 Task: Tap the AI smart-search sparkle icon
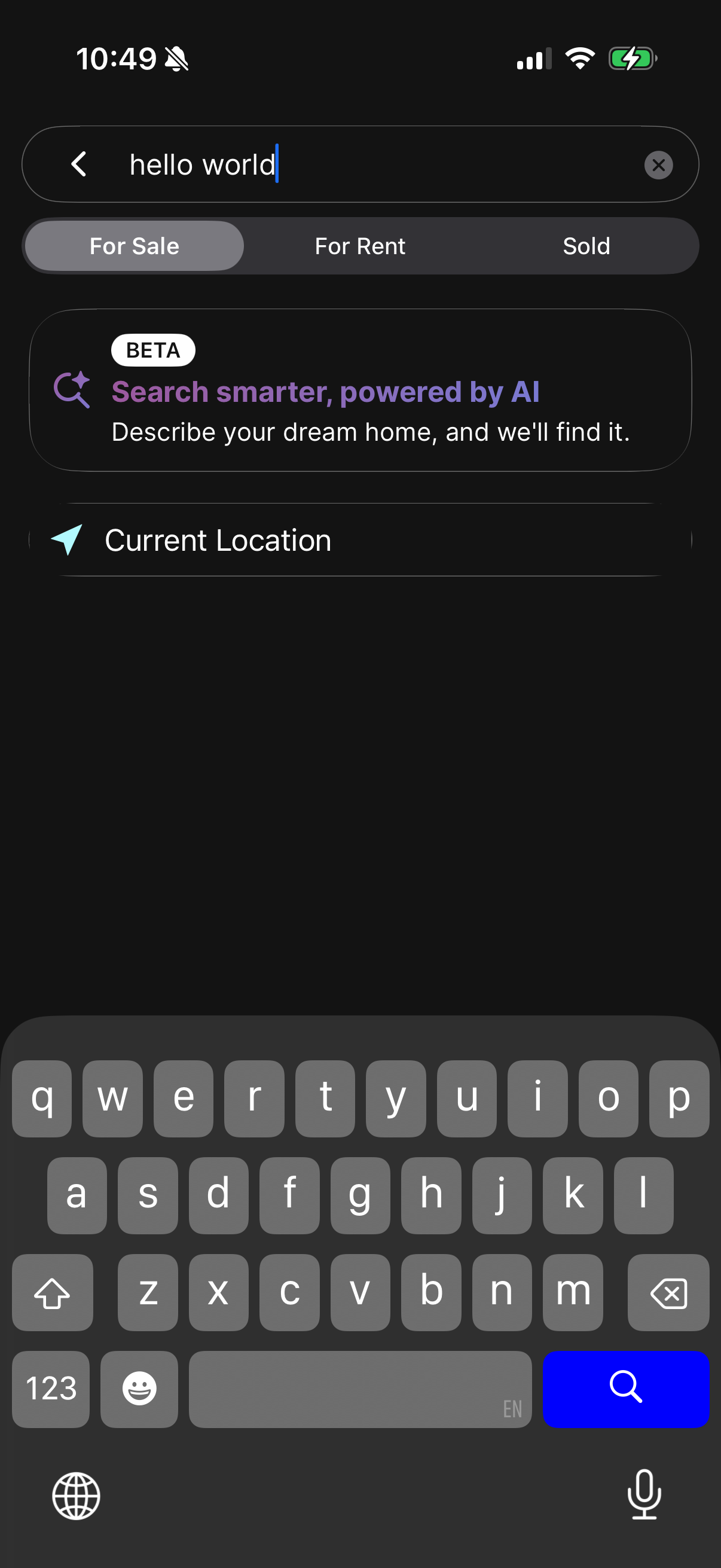click(72, 389)
